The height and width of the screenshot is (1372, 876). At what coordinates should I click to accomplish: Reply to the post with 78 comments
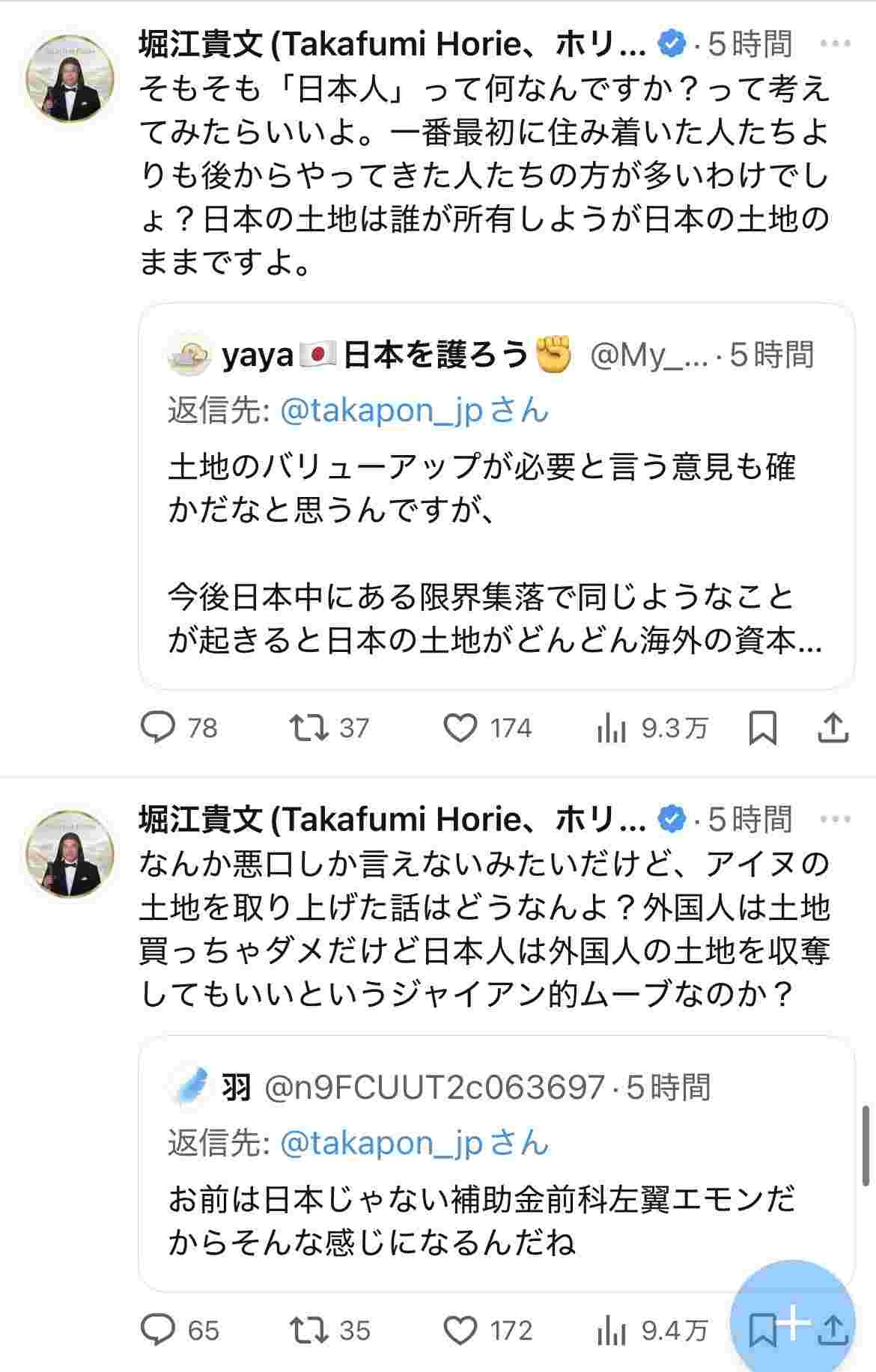(158, 728)
